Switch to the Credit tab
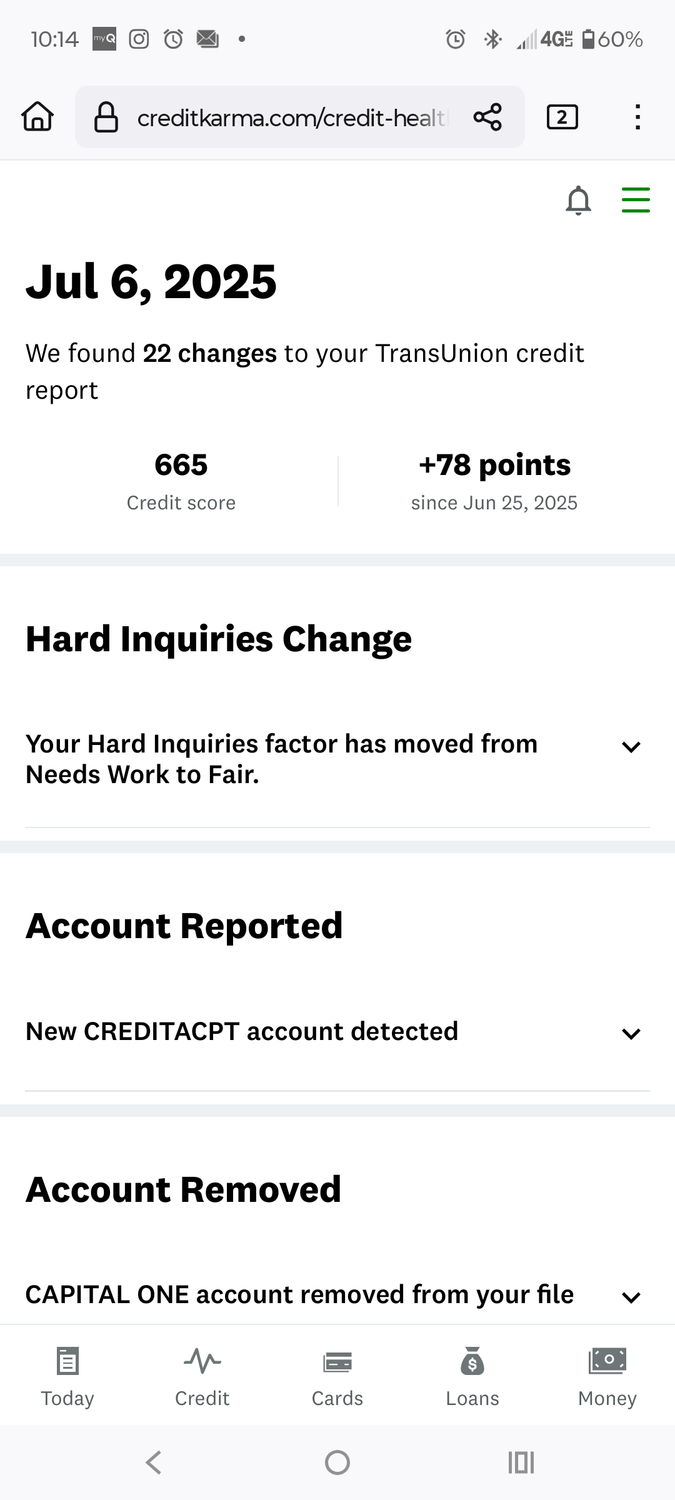Image resolution: width=675 pixels, height=1500 pixels. 202,1377
